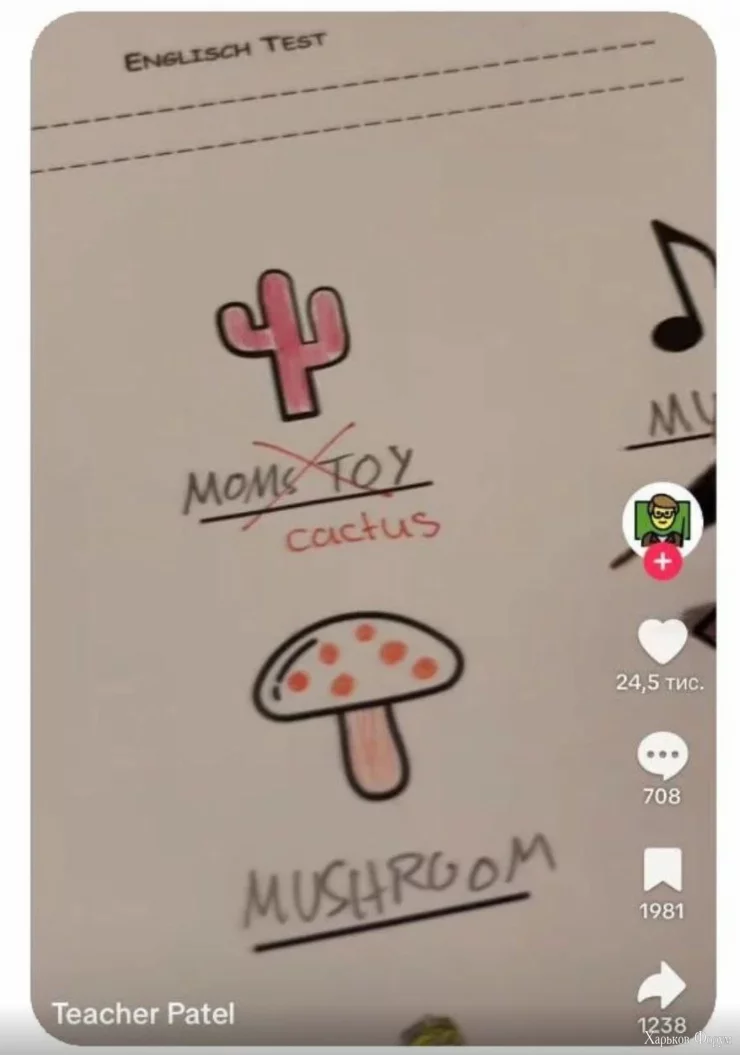This screenshot has height=1055, width=740.
Task: Bookmark this video to favorites
Action: point(662,870)
